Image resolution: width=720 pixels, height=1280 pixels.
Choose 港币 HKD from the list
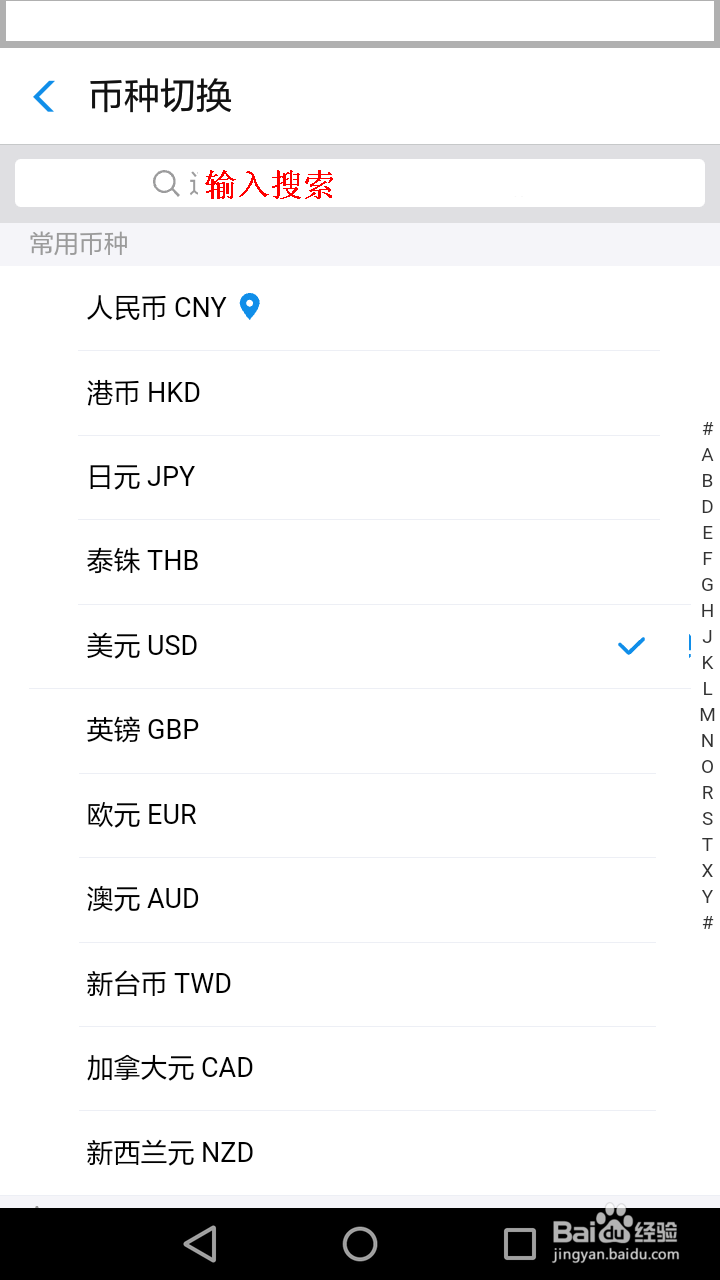pos(360,393)
